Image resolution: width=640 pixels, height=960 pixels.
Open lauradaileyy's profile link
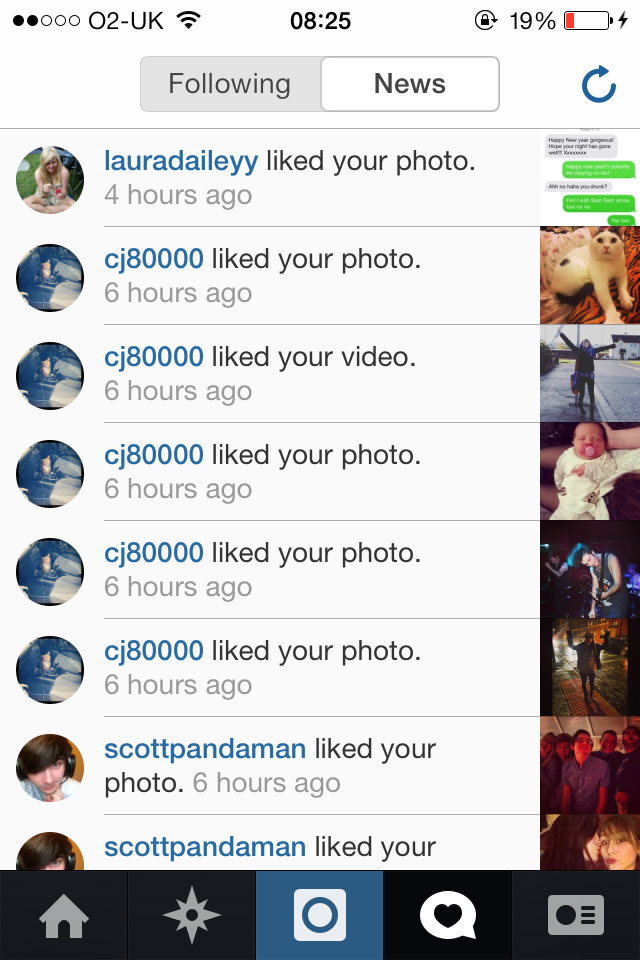[x=181, y=161]
